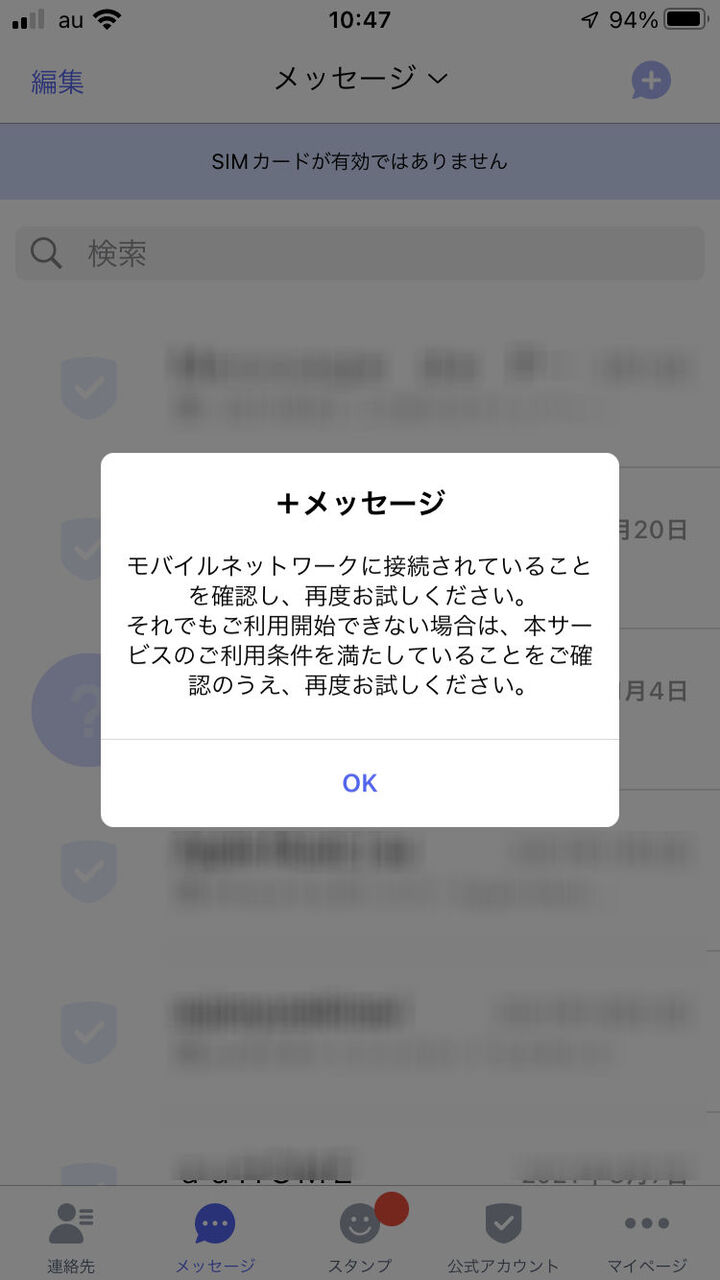Select the メッセージ speech bubble icon
This screenshot has width=720, height=1280.
click(x=212, y=1222)
